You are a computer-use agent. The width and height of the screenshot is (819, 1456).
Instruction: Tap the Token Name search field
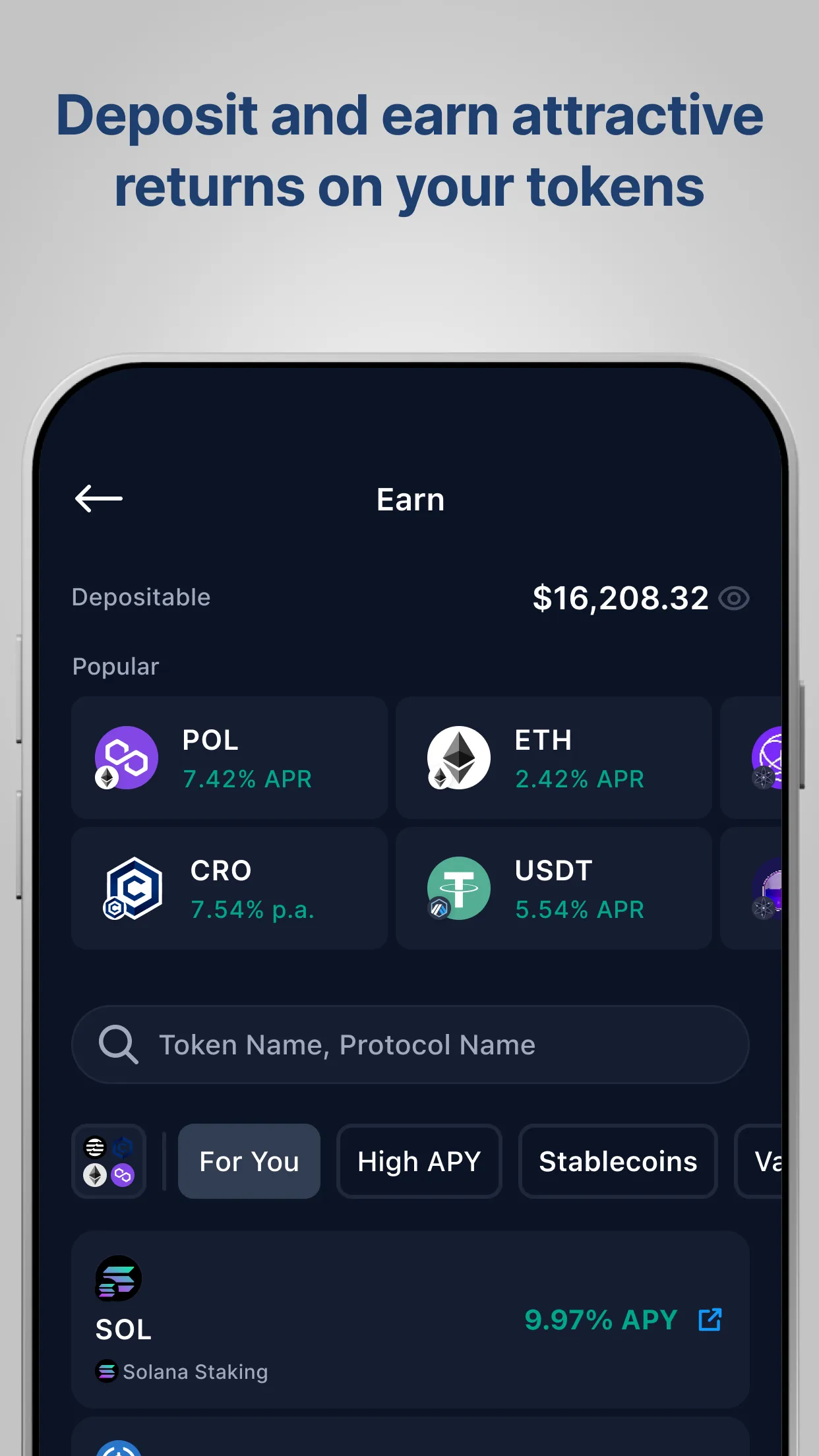(346, 1044)
